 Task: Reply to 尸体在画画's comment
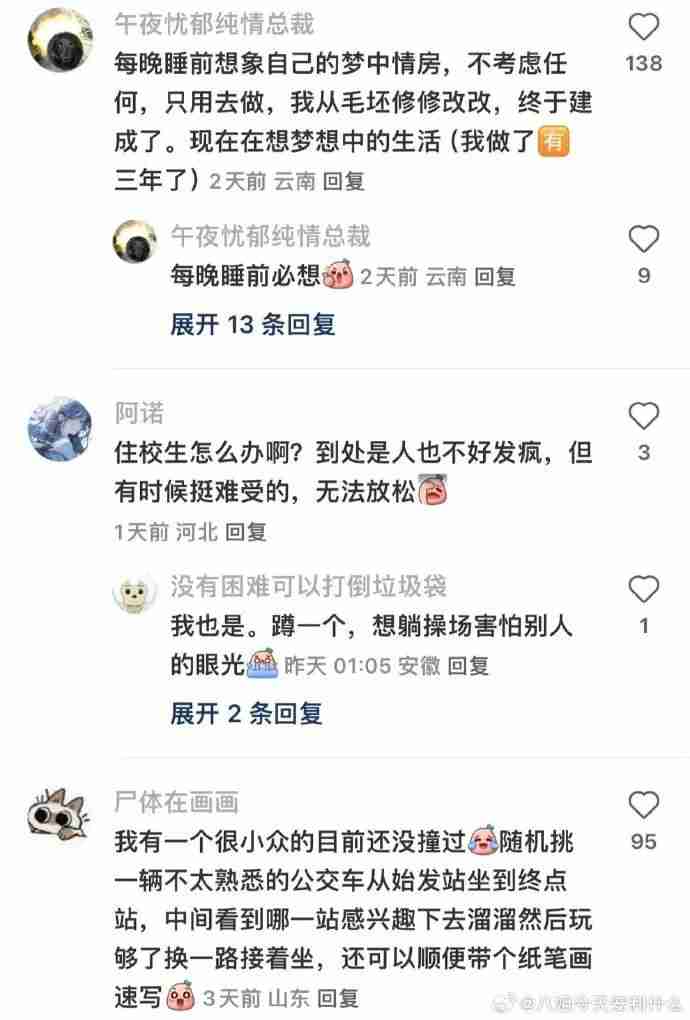[338, 998]
